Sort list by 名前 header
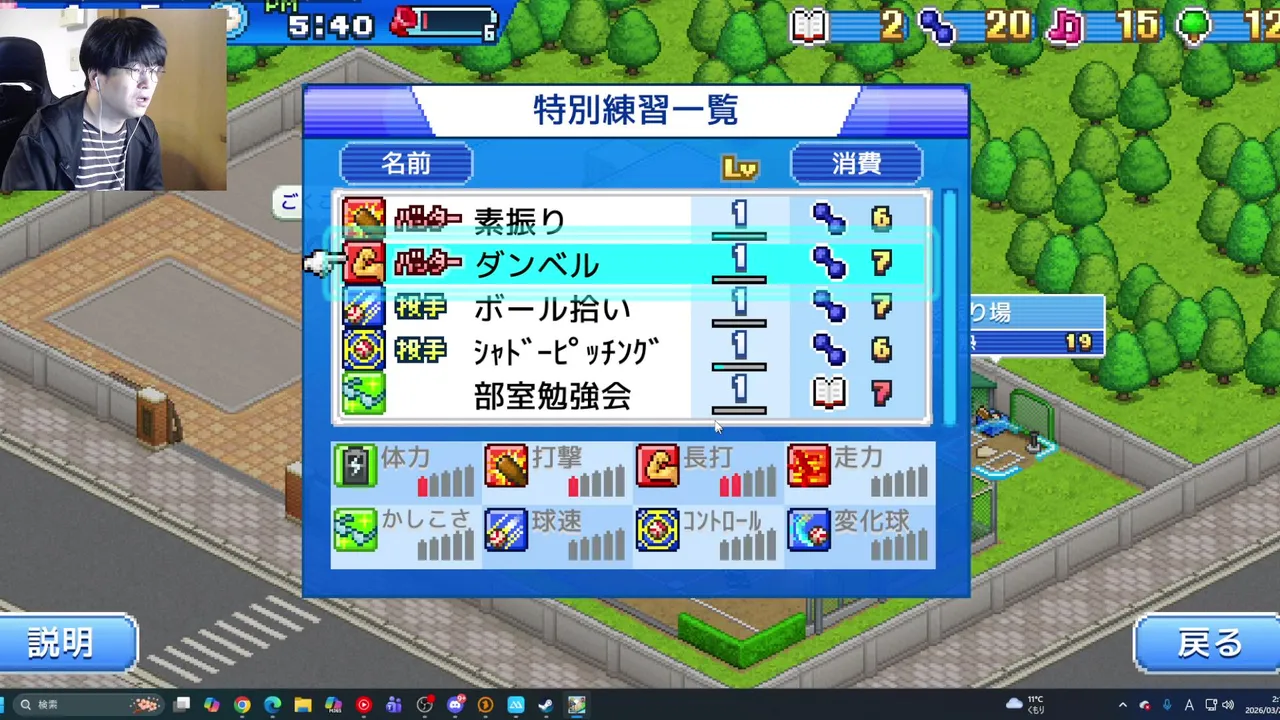The image size is (1280, 720). 406,163
